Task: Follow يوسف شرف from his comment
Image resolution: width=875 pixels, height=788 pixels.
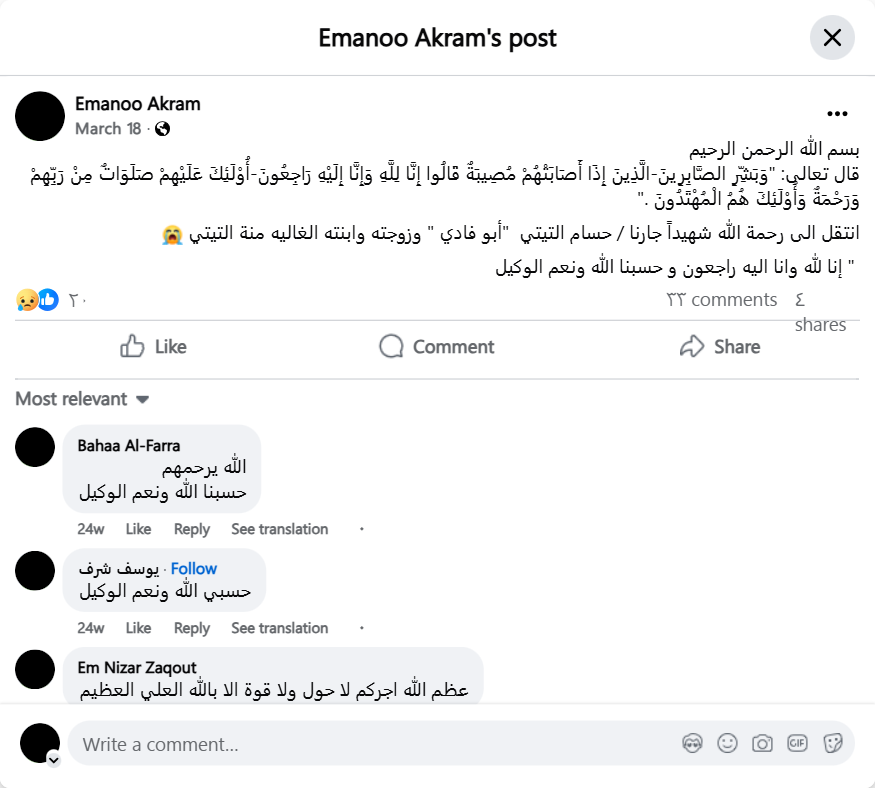Action: click(193, 568)
